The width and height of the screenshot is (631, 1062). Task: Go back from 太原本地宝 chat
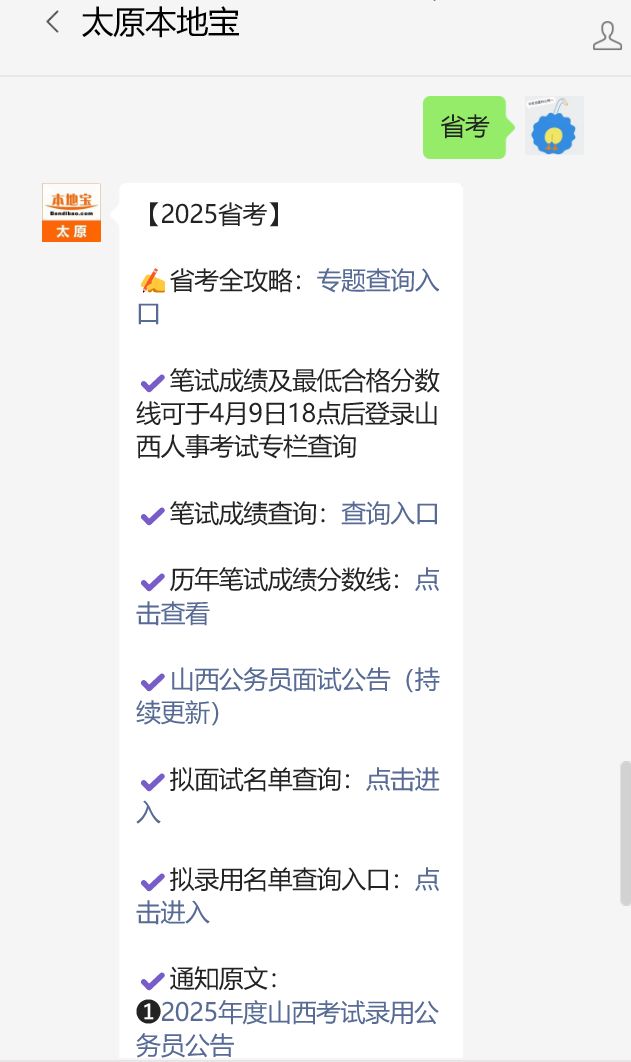click(53, 22)
